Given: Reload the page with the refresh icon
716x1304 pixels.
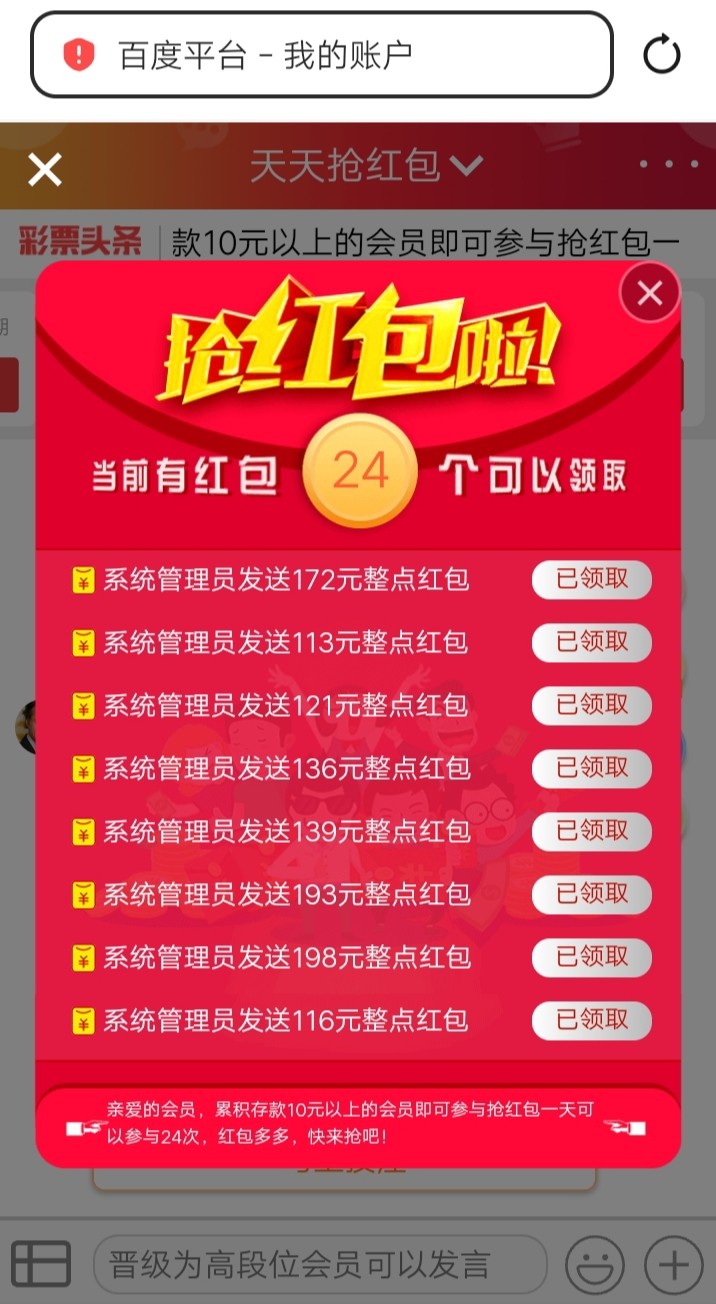Looking at the screenshot, I should [661, 54].
